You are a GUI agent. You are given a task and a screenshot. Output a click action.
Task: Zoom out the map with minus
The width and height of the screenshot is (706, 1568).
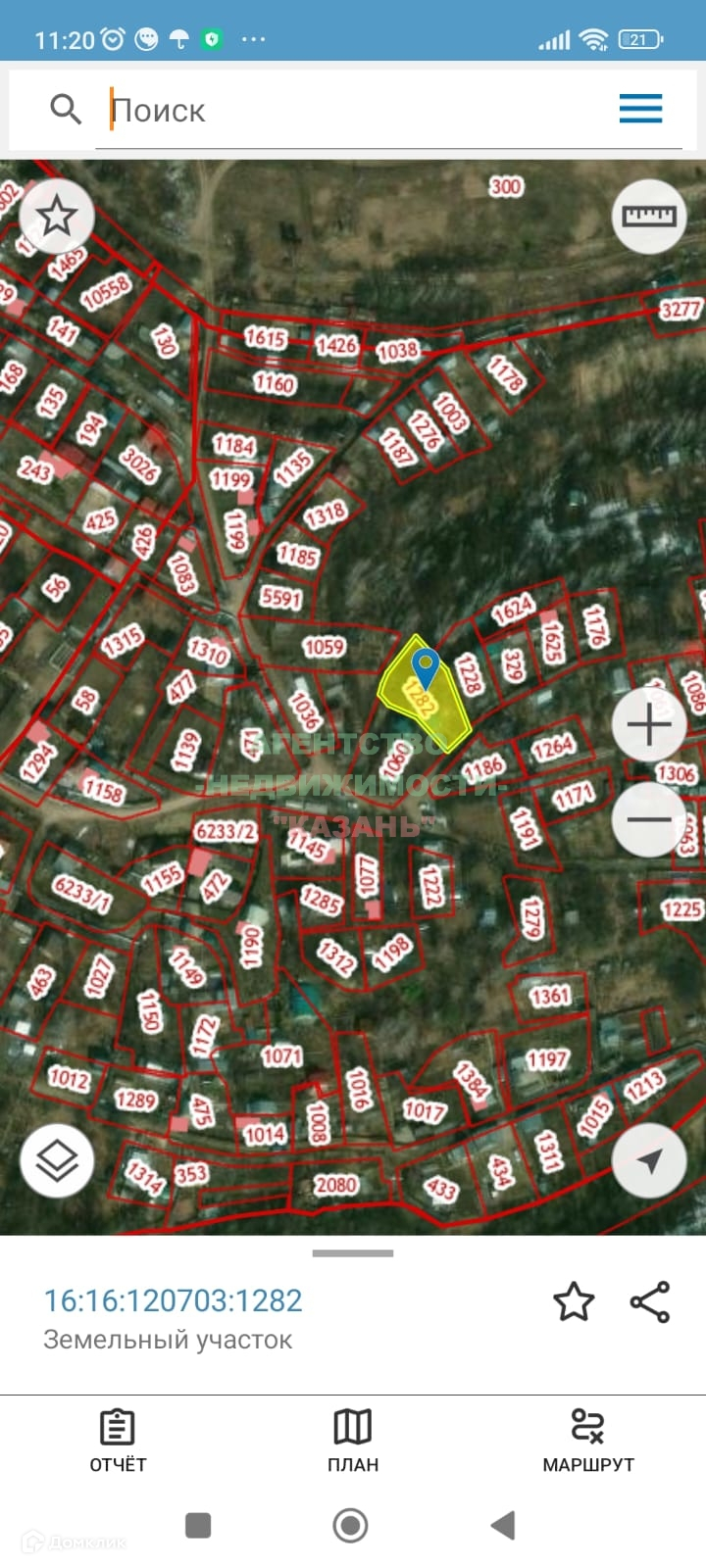pos(648,820)
